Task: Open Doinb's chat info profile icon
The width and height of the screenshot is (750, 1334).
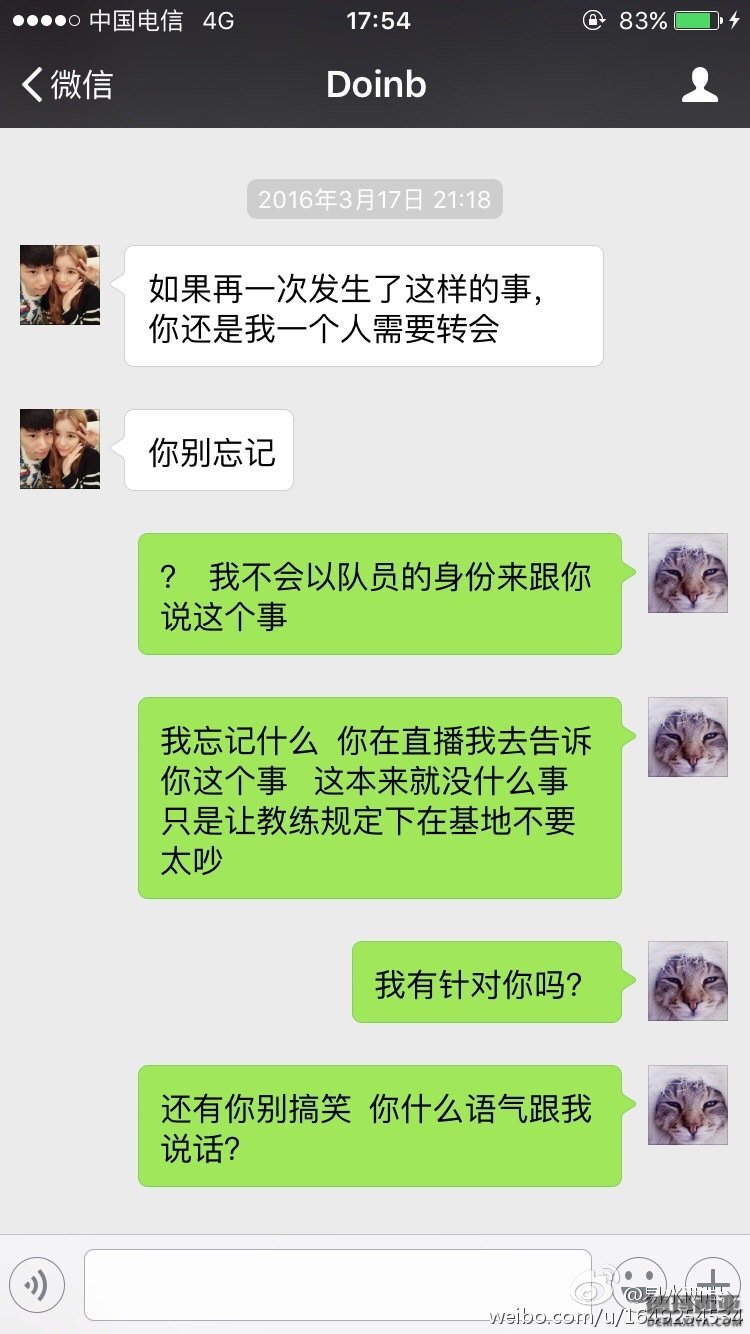Action: point(700,85)
